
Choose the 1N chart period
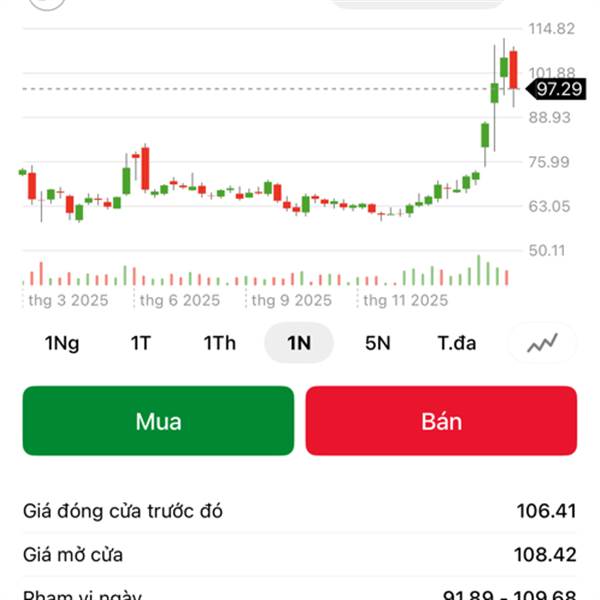coord(299,343)
